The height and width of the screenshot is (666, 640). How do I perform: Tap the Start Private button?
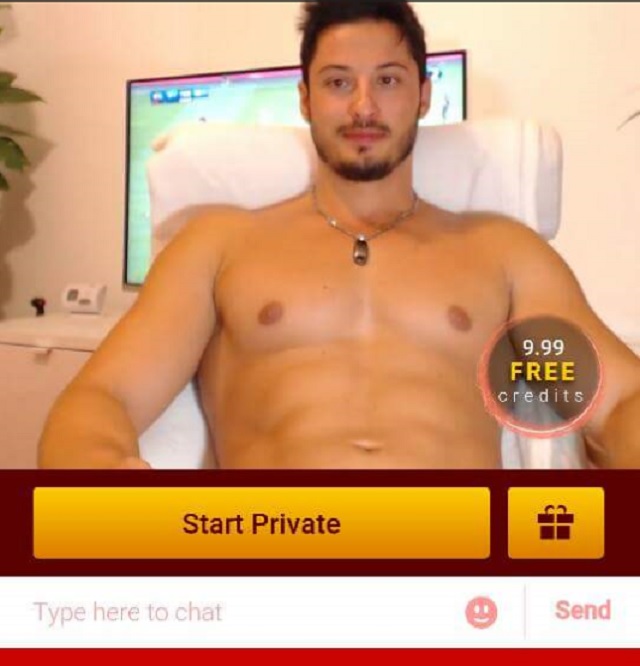[x=261, y=523]
